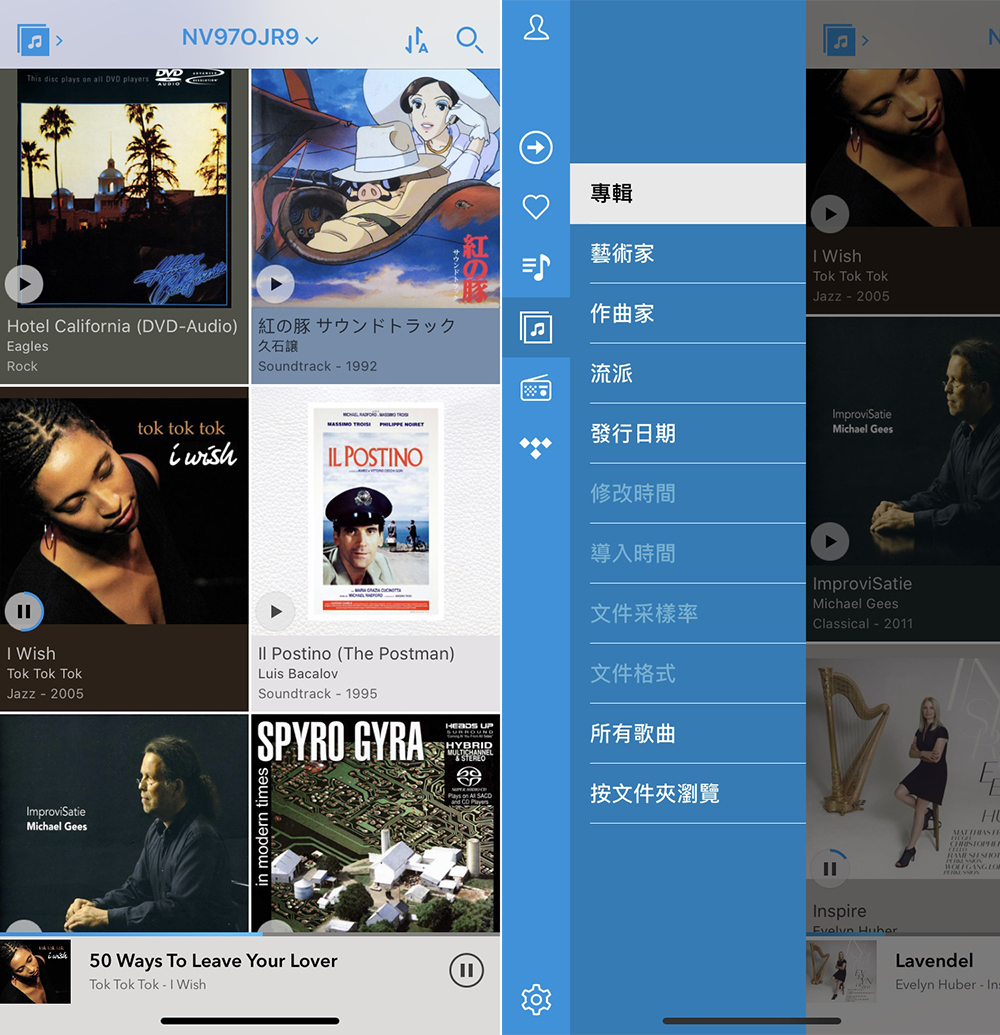Sort by 發行日期
This screenshot has width=1000, height=1035.
click(x=687, y=434)
